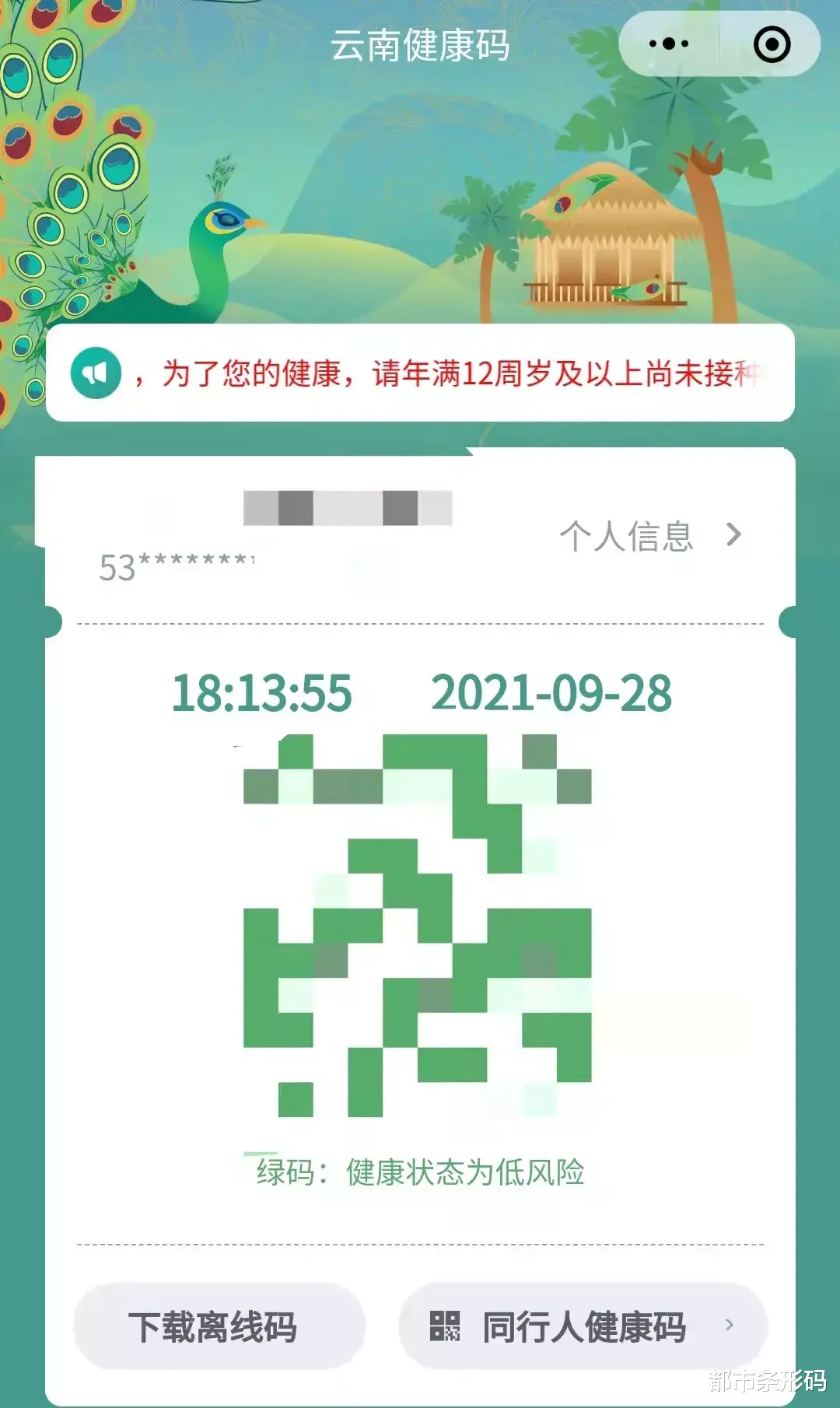Tap the green QR health code
The height and width of the screenshot is (1408, 840).
tap(420, 926)
